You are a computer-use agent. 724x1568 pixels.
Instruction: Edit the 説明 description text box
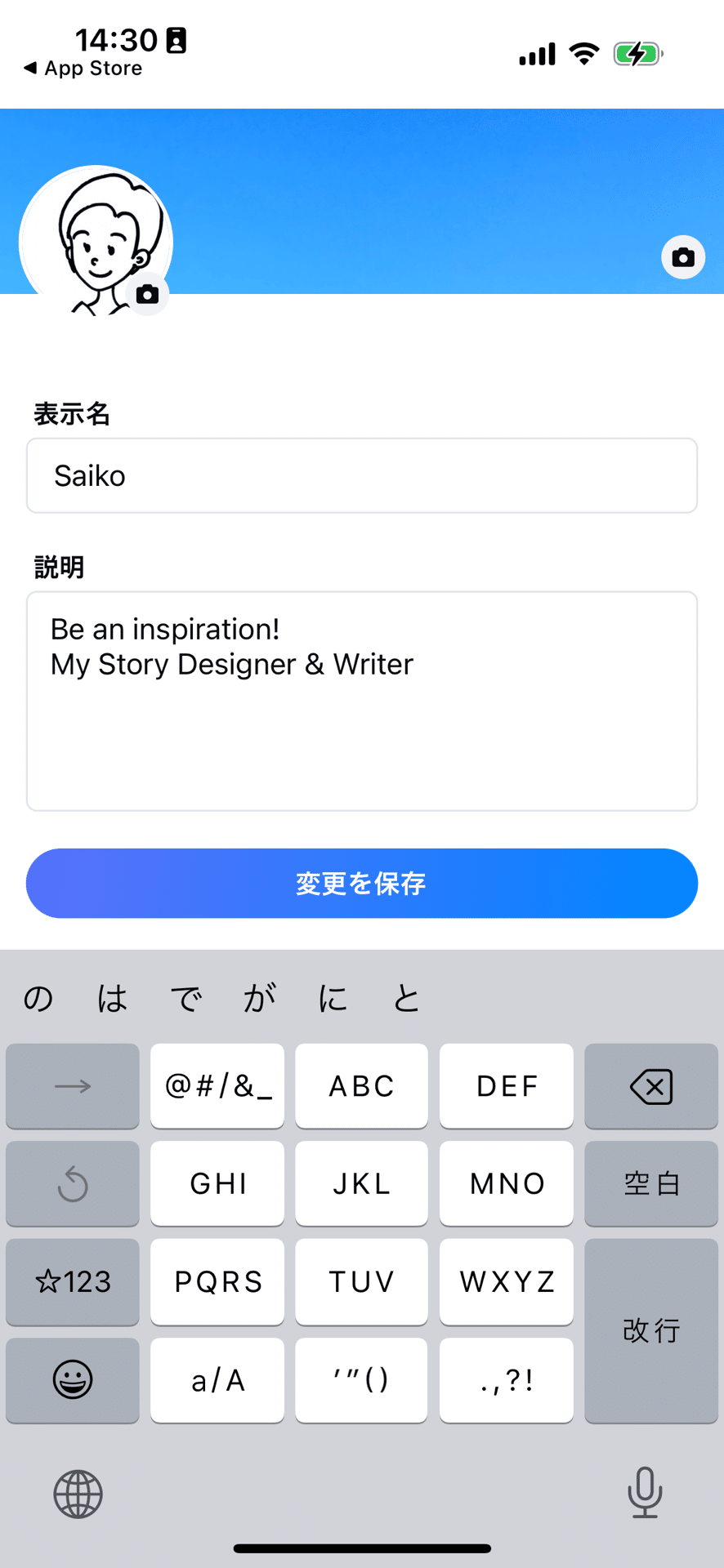[362, 701]
